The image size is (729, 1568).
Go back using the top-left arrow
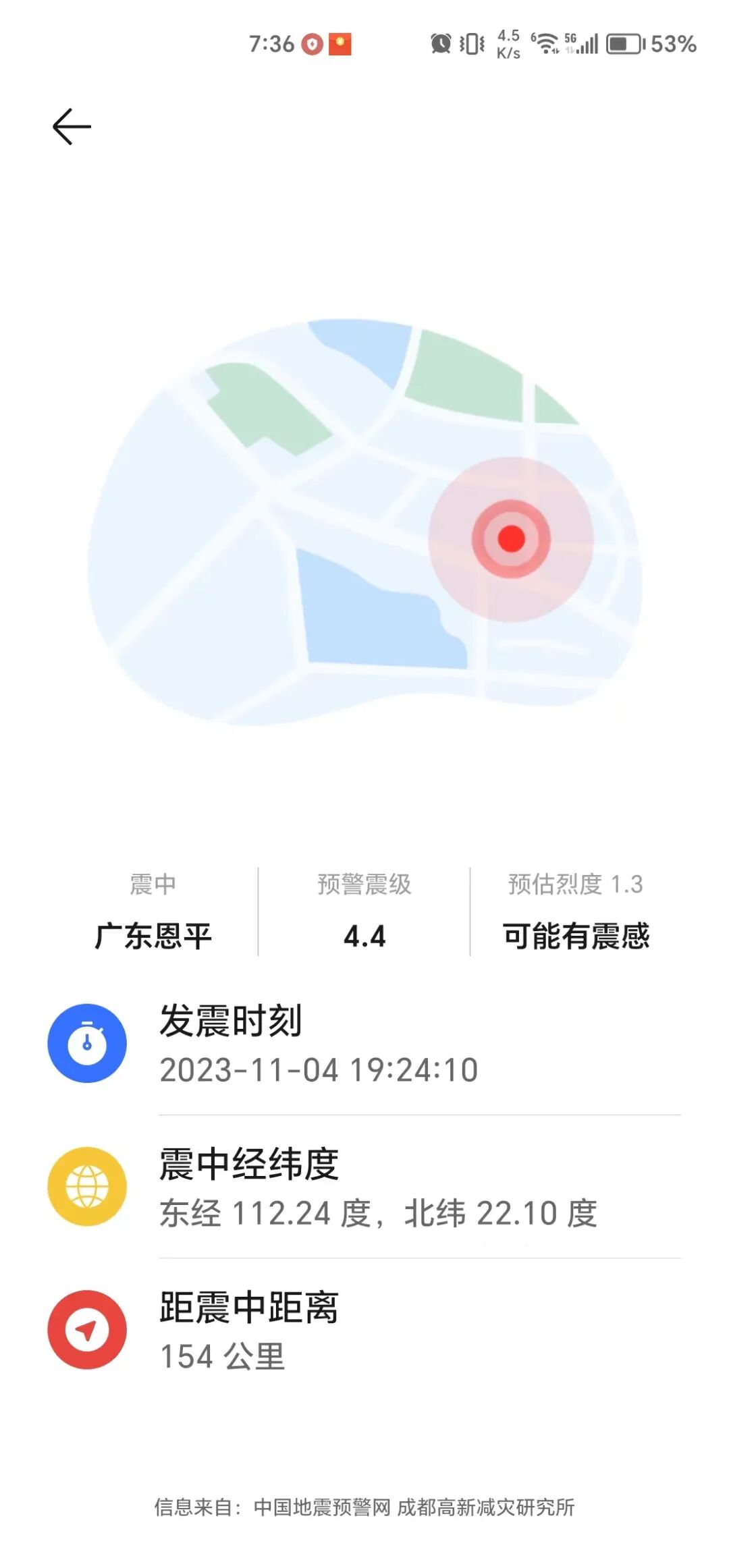coord(72,126)
